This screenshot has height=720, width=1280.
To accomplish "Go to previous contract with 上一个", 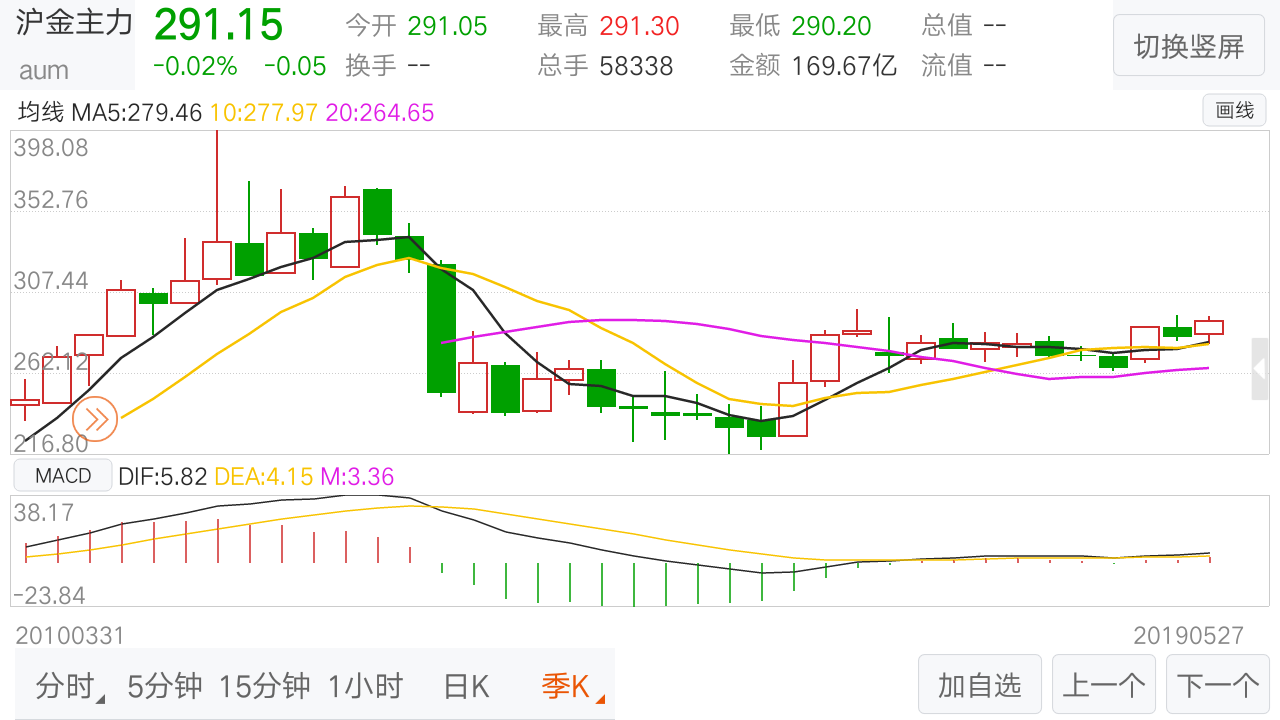I will tap(1105, 685).
